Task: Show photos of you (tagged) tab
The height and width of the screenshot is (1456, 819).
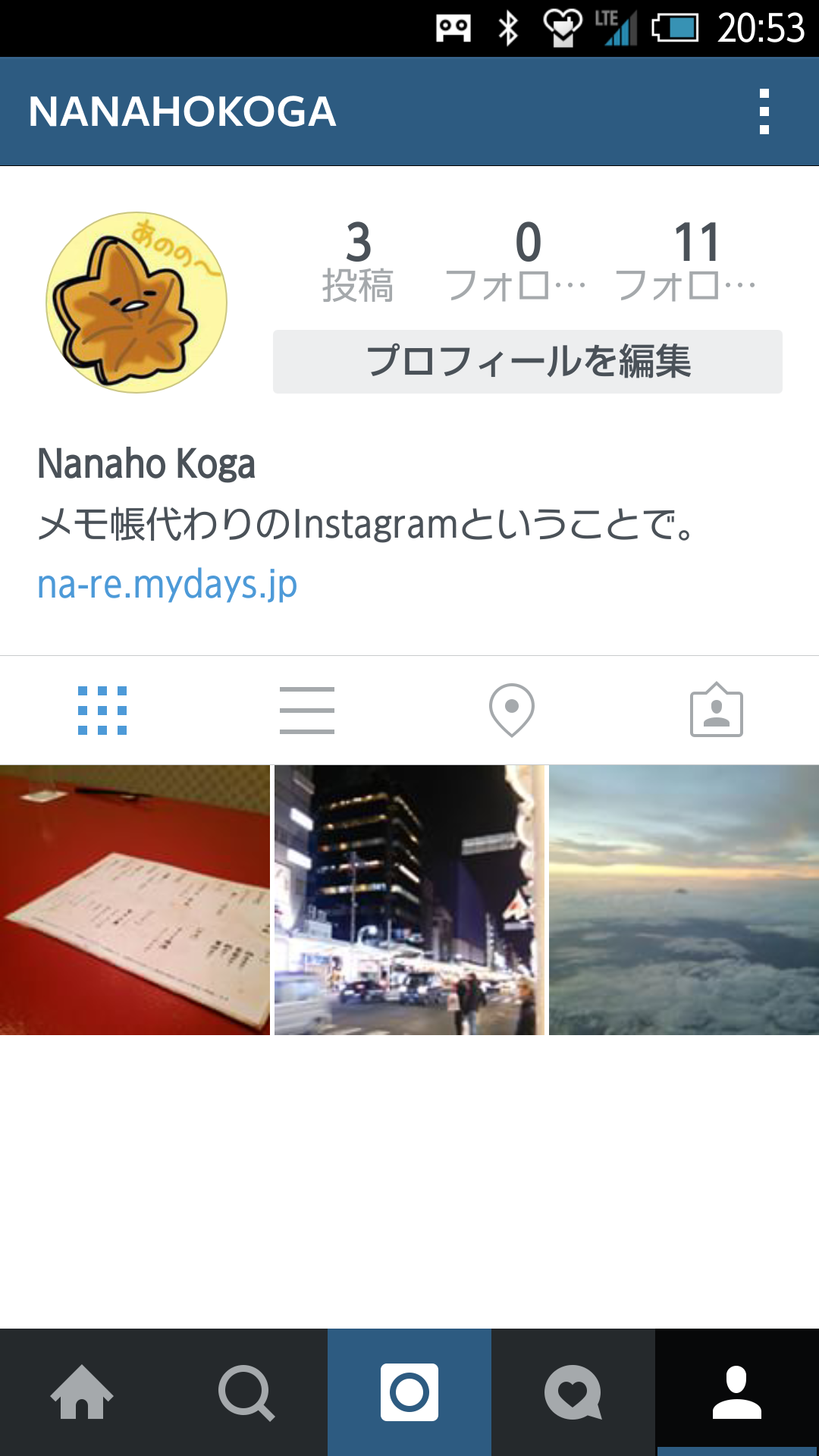Action: pos(717,711)
